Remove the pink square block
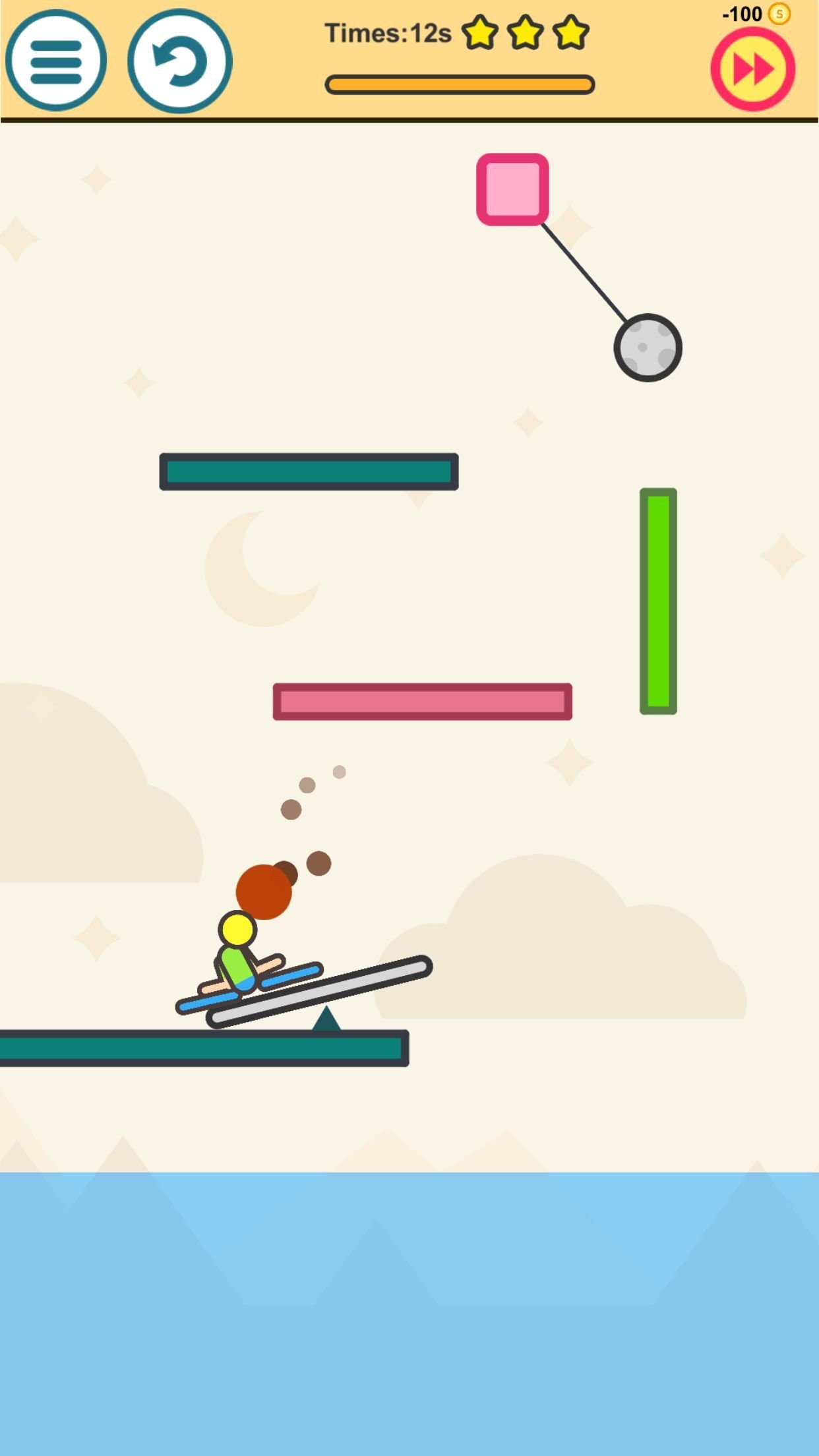The height and width of the screenshot is (1456, 819). pyautogui.click(x=512, y=189)
